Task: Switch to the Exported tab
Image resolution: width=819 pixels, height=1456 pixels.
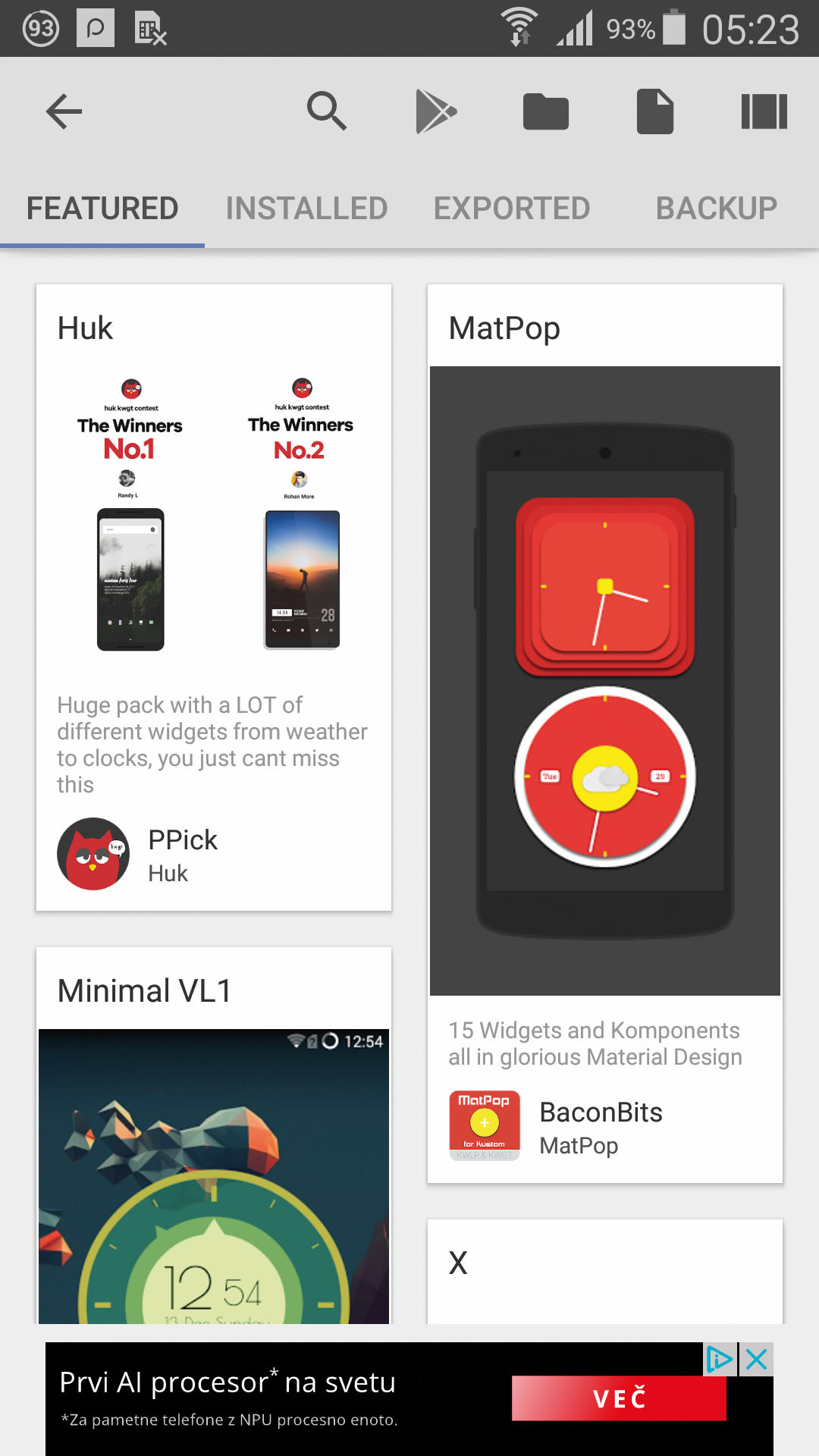Action: [x=512, y=209]
